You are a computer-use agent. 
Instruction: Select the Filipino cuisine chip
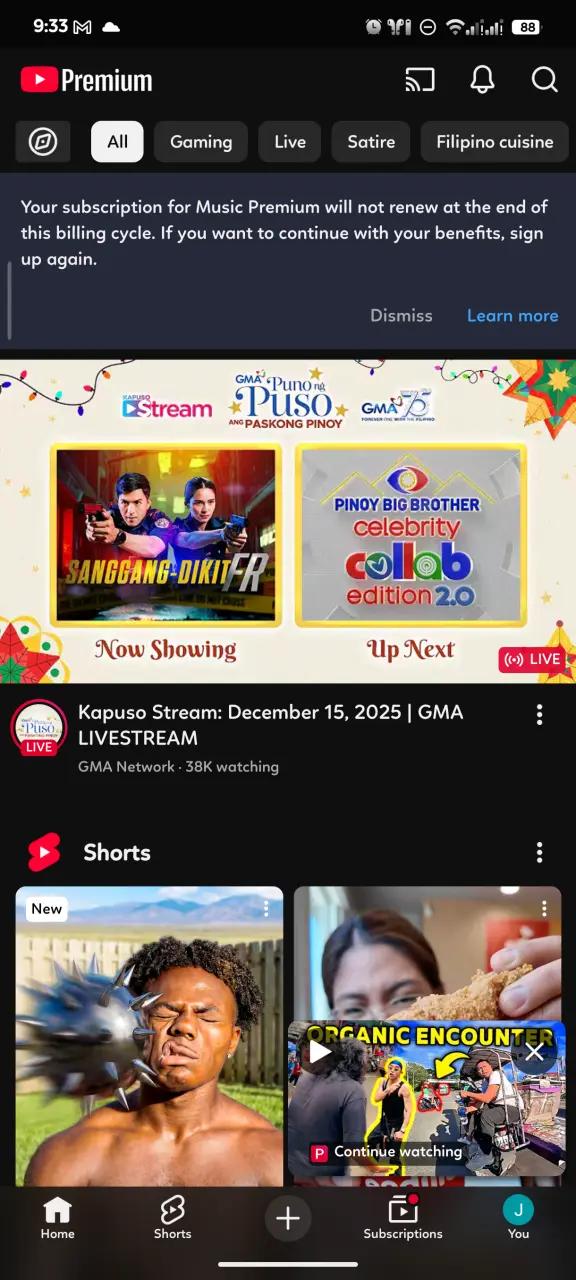(x=495, y=142)
